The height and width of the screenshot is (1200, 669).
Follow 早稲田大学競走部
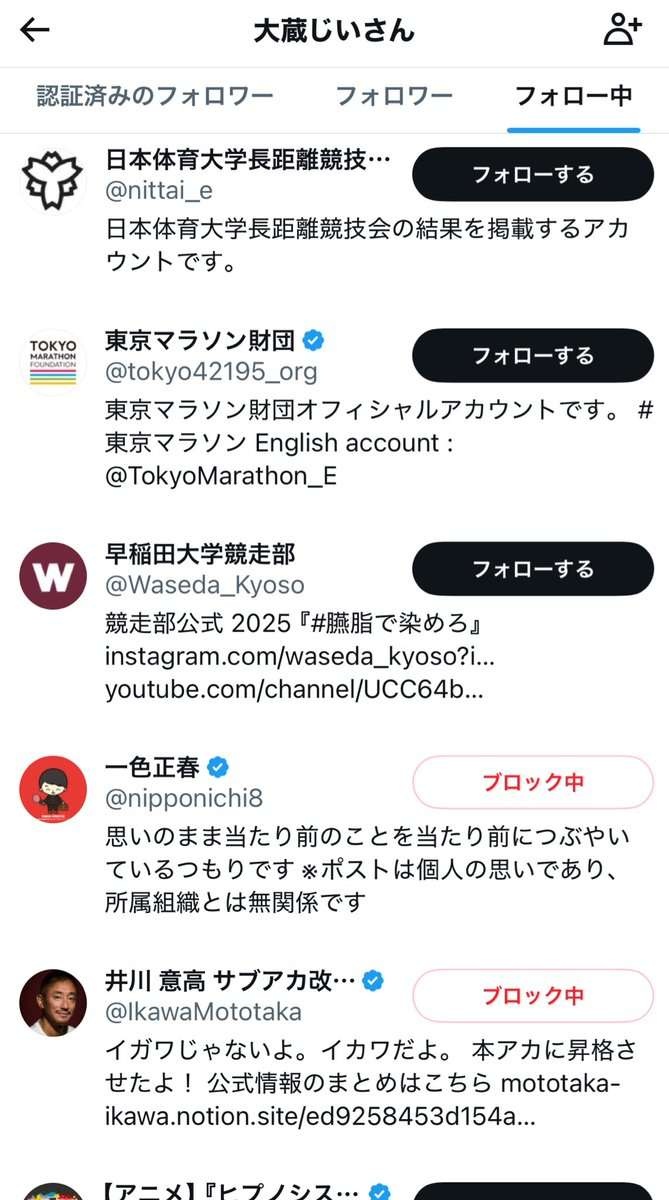tap(532, 570)
